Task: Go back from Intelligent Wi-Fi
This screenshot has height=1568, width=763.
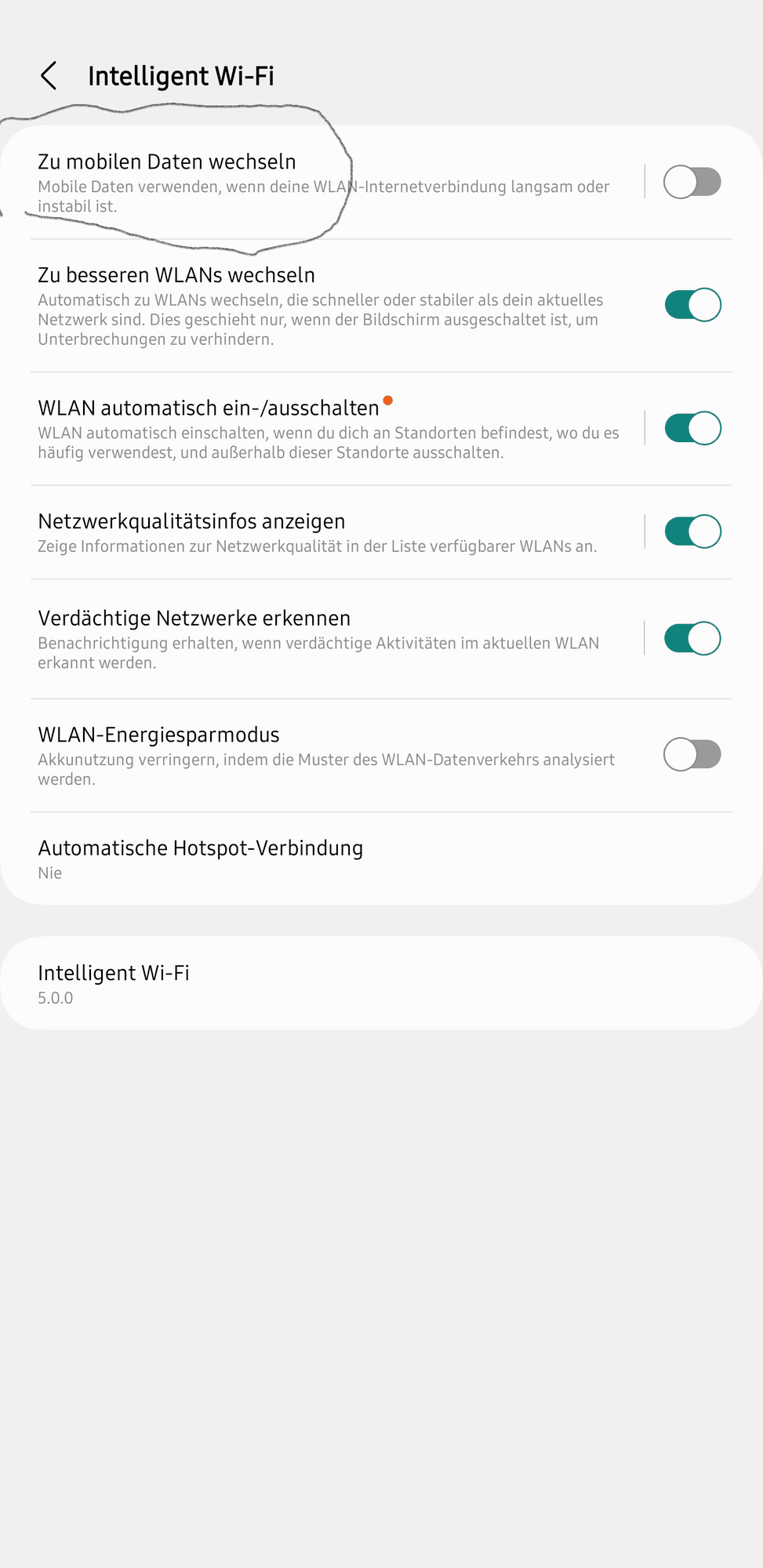Action: (49, 76)
